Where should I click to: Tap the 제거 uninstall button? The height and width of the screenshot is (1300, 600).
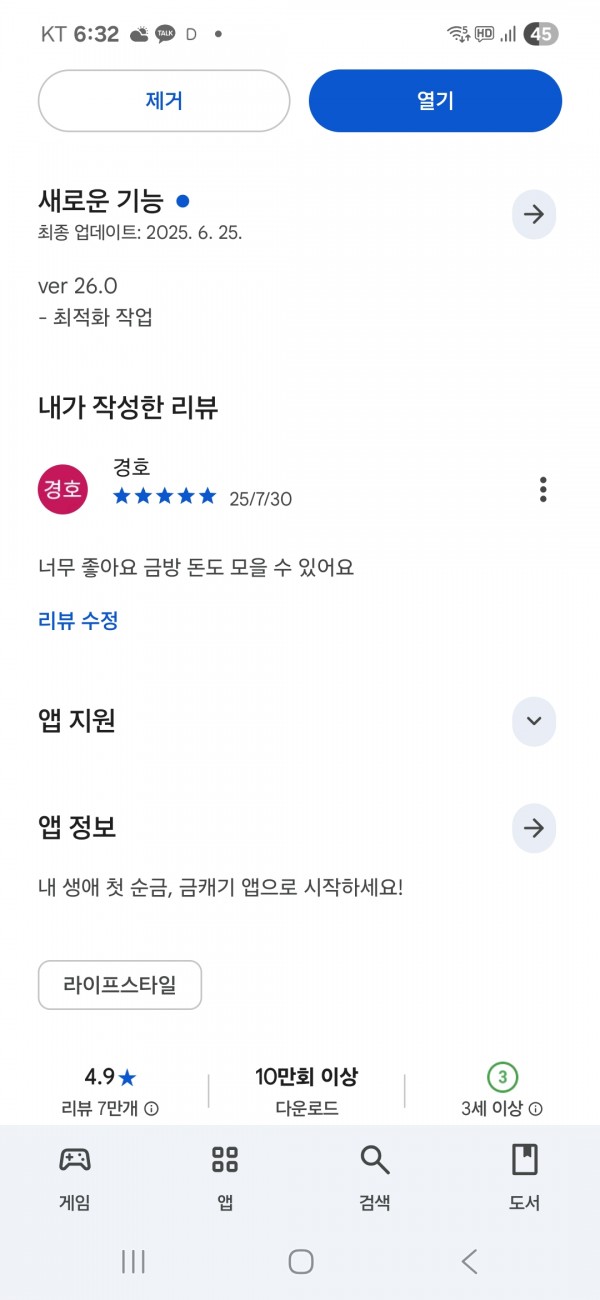pos(164,101)
